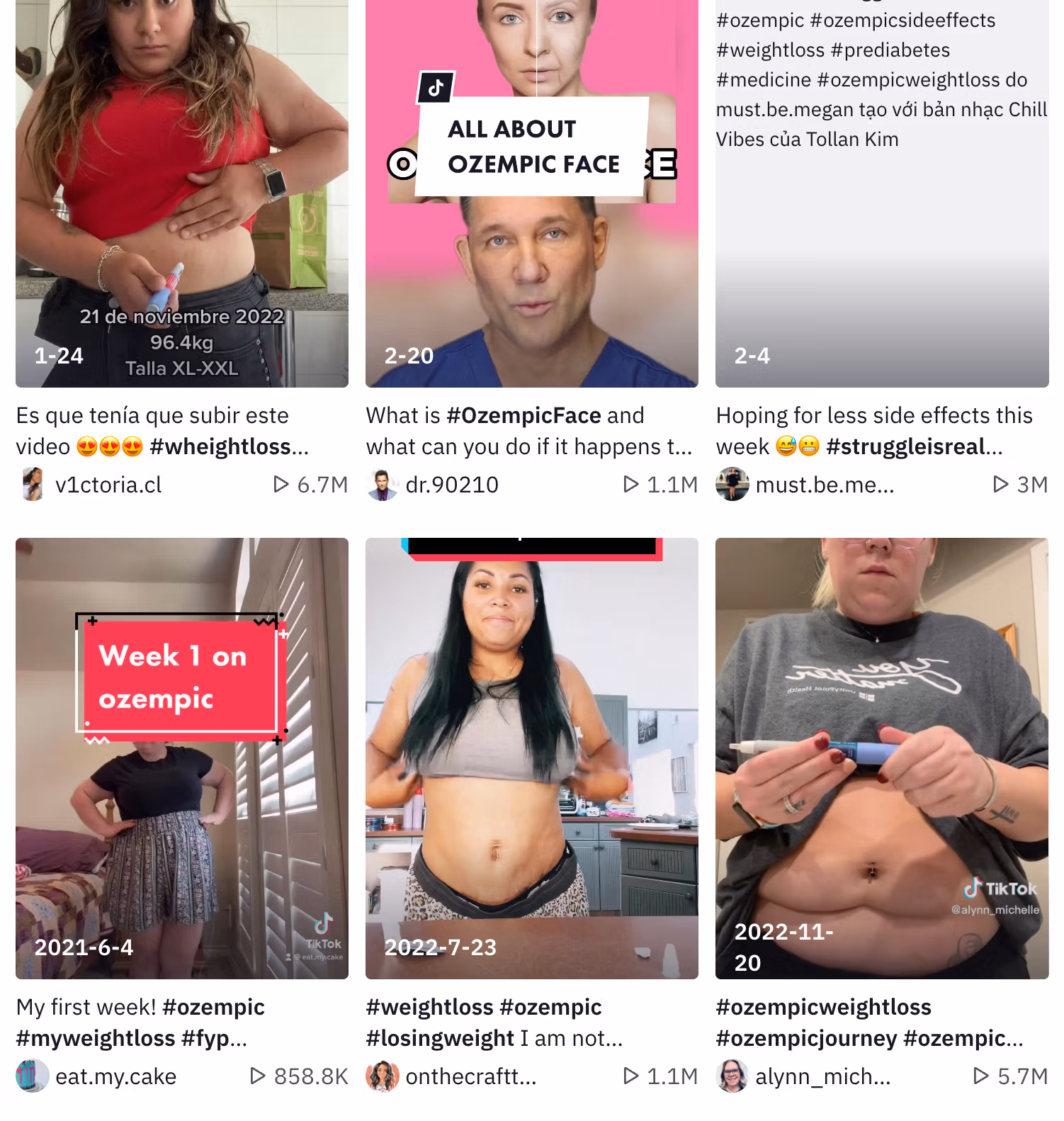View alynn_mich... profile
This screenshot has height=1121, width=1064.
pyautogui.click(x=822, y=1076)
